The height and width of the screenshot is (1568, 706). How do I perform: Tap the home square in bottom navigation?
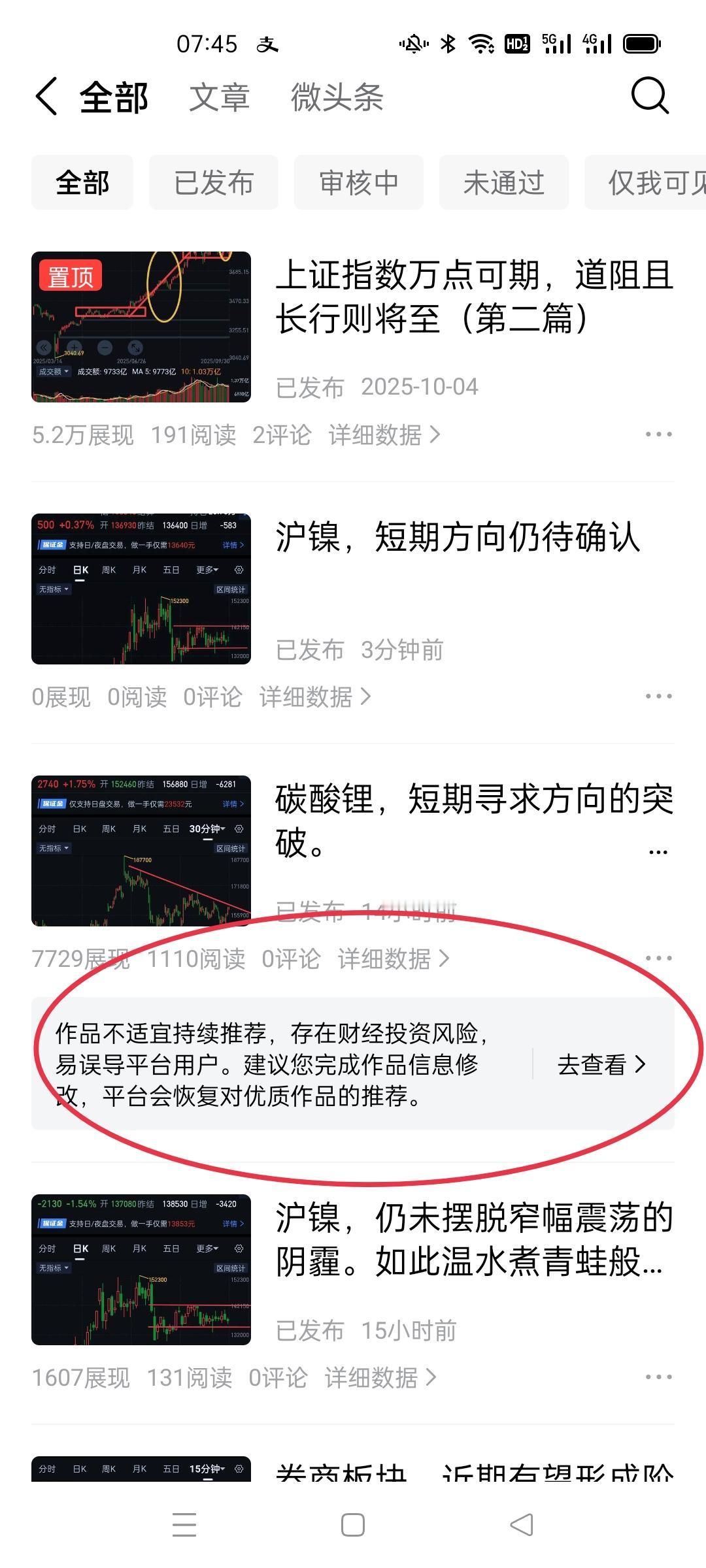point(352,1525)
